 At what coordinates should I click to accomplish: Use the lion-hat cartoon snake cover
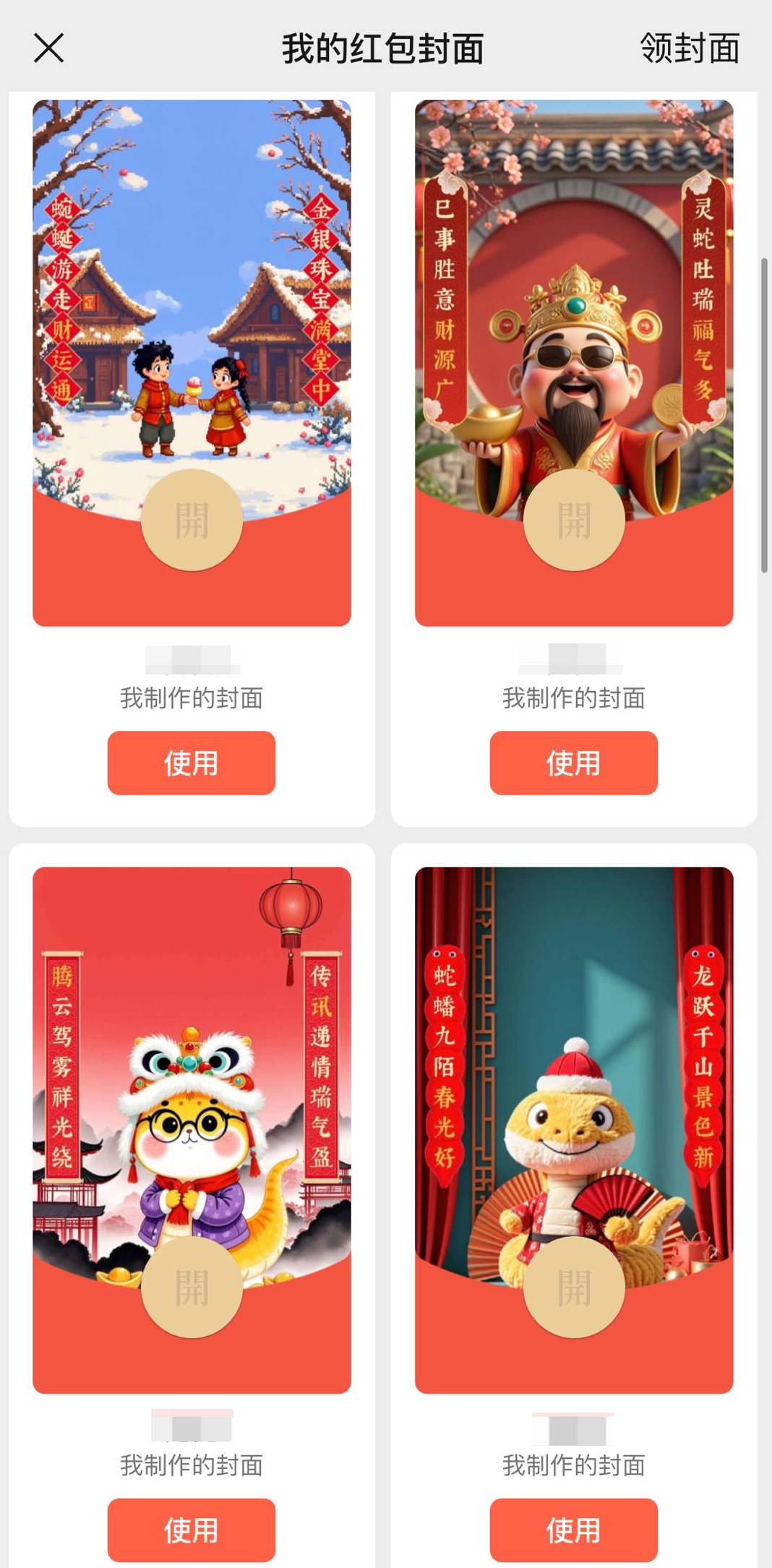tap(192, 1530)
